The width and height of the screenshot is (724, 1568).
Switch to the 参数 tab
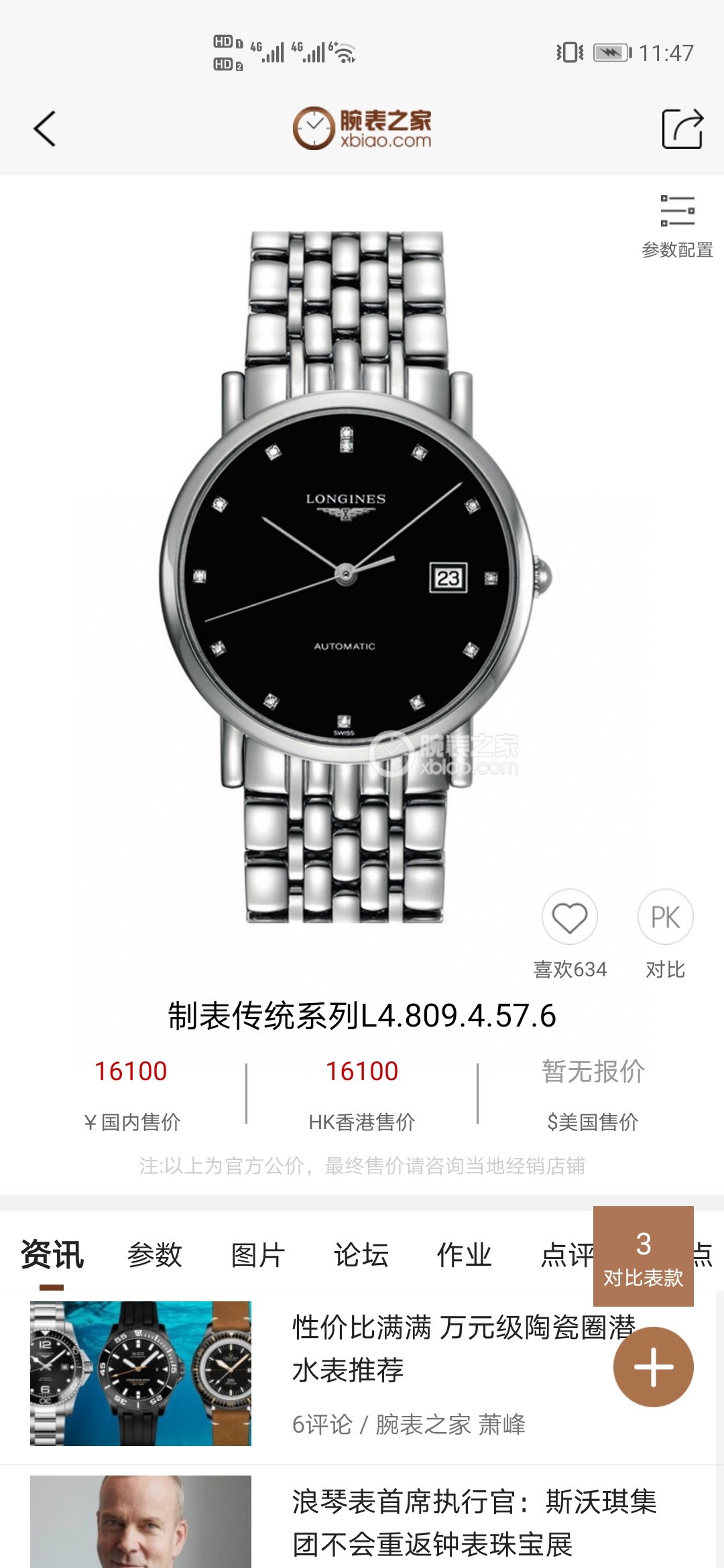coord(155,1254)
